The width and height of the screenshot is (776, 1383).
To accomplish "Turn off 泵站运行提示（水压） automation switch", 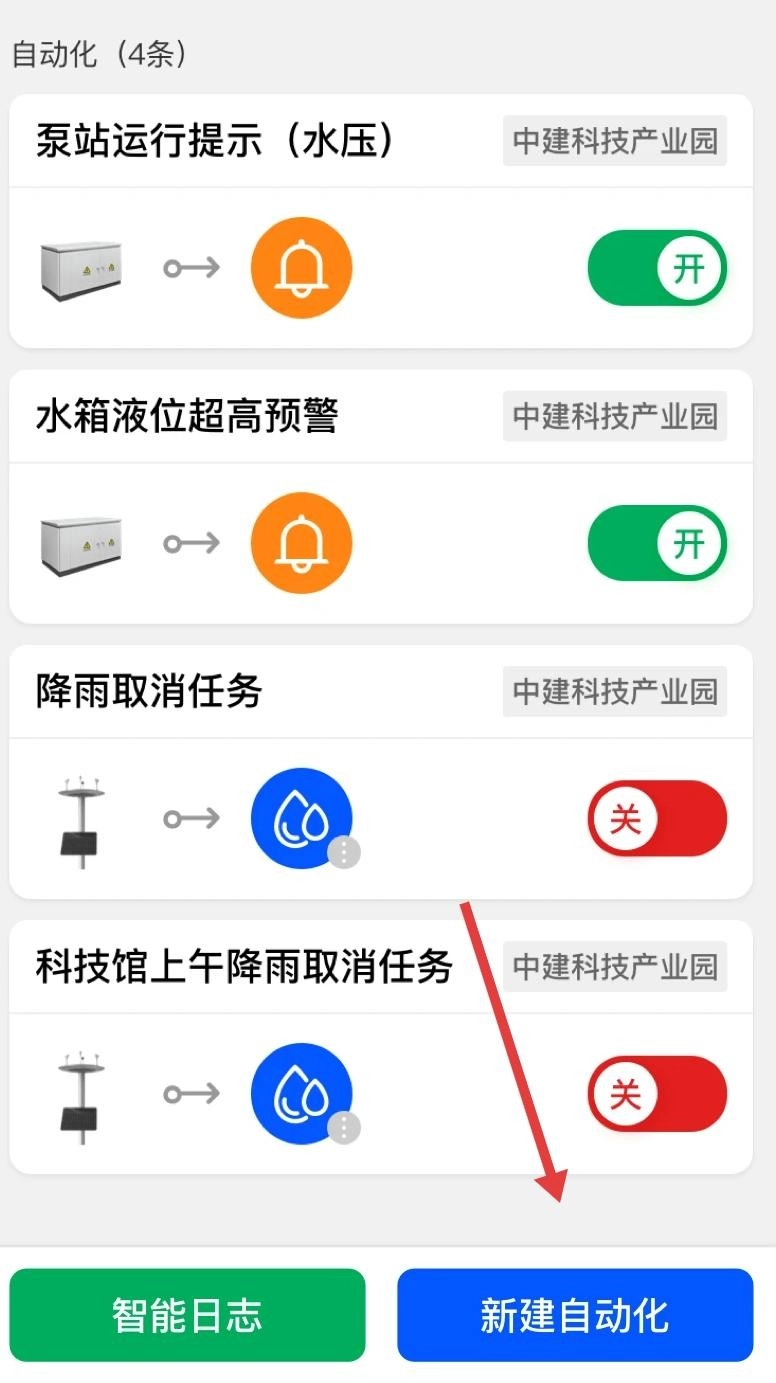I will 657,268.
